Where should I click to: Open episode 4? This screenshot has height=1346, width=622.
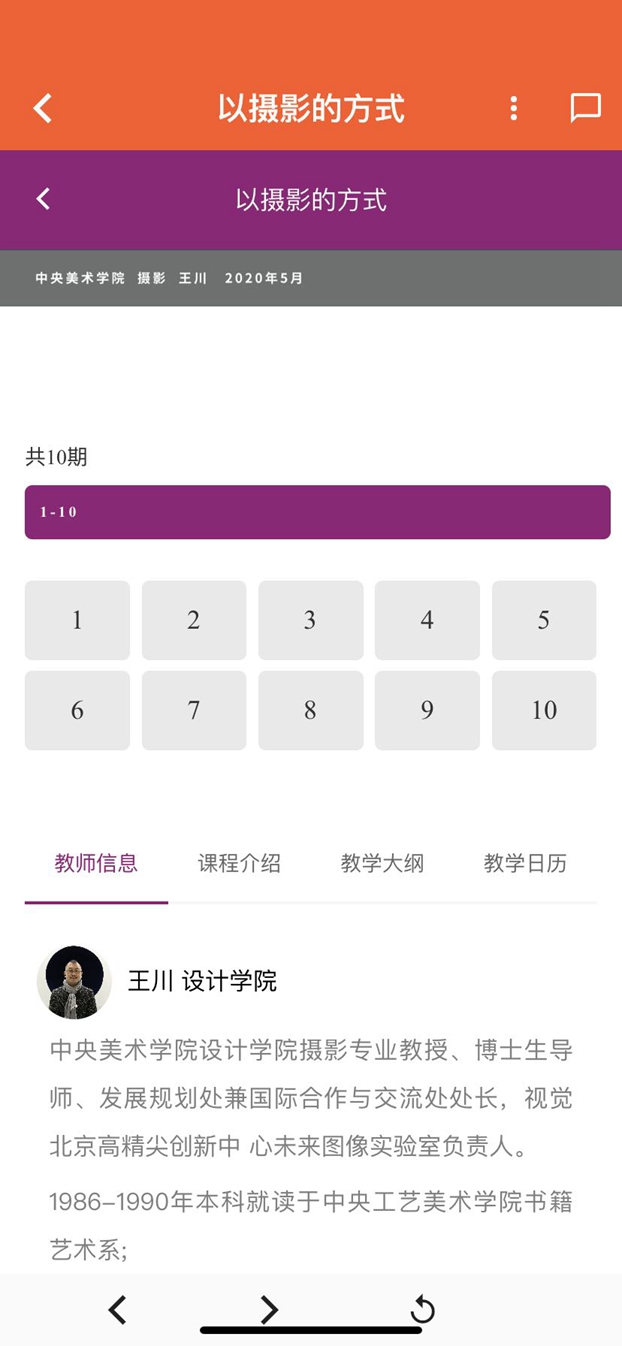(427, 620)
